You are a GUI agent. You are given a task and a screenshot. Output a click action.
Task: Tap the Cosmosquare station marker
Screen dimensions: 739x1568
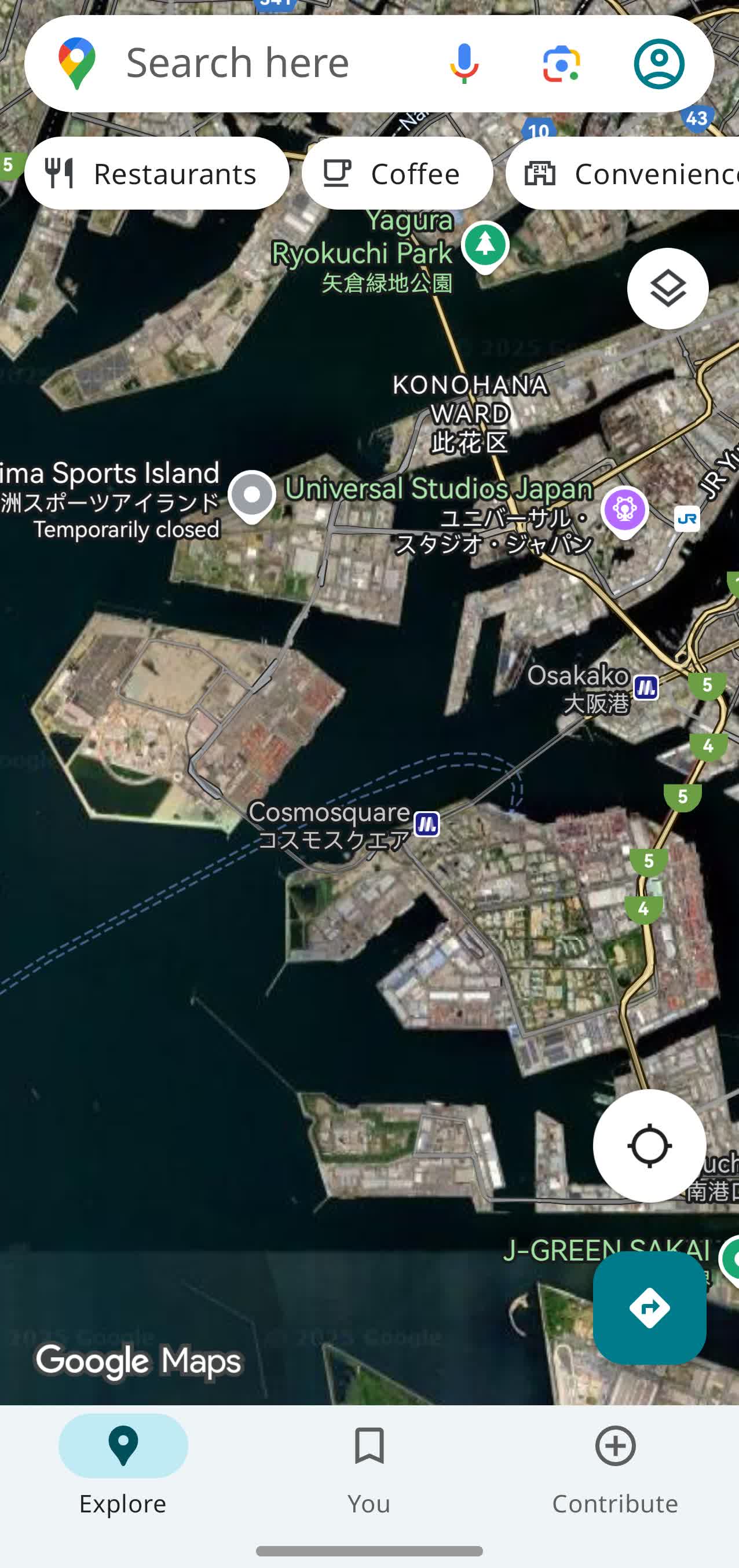click(x=427, y=825)
